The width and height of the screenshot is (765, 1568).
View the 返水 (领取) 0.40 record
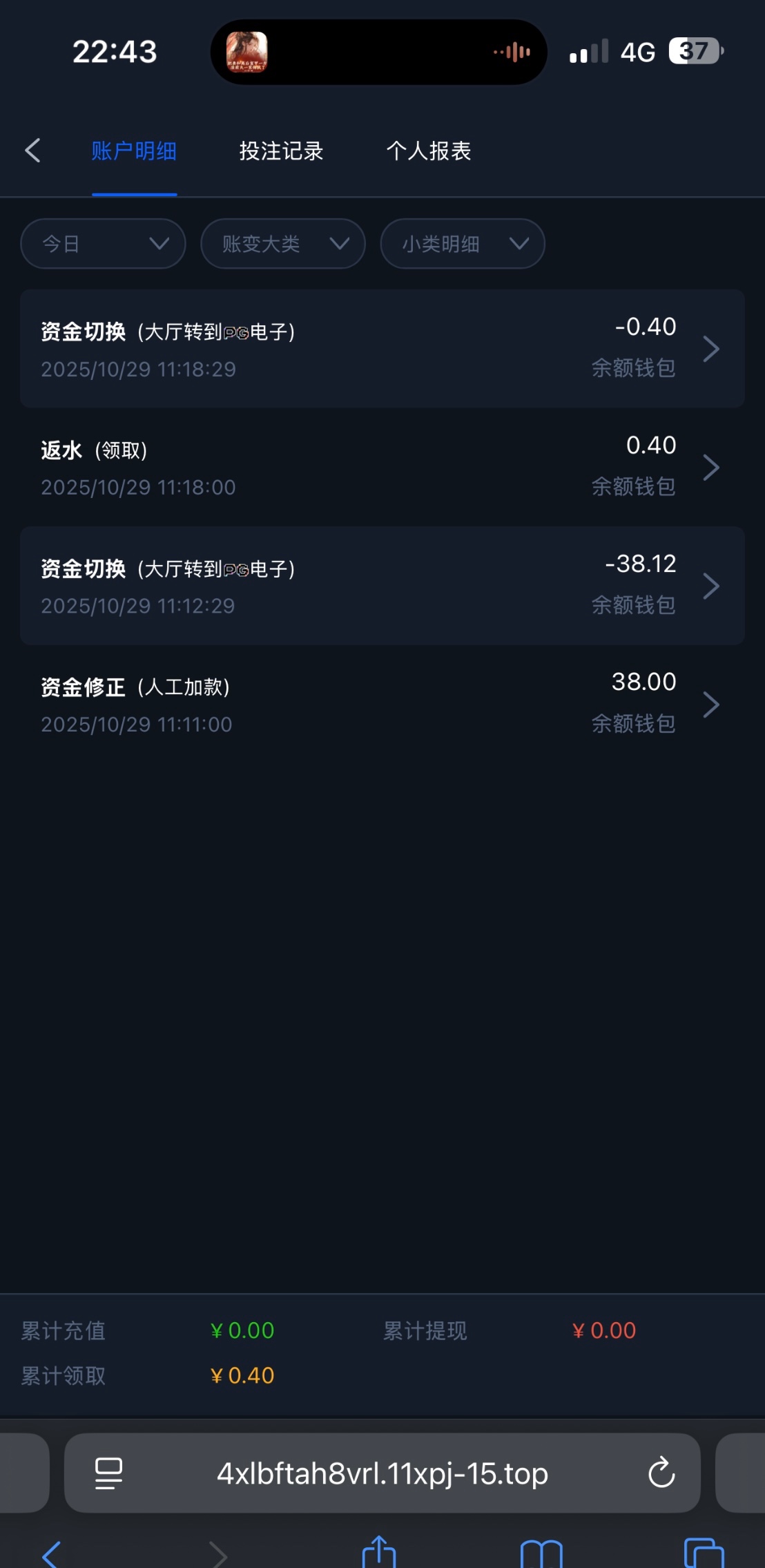click(x=382, y=468)
